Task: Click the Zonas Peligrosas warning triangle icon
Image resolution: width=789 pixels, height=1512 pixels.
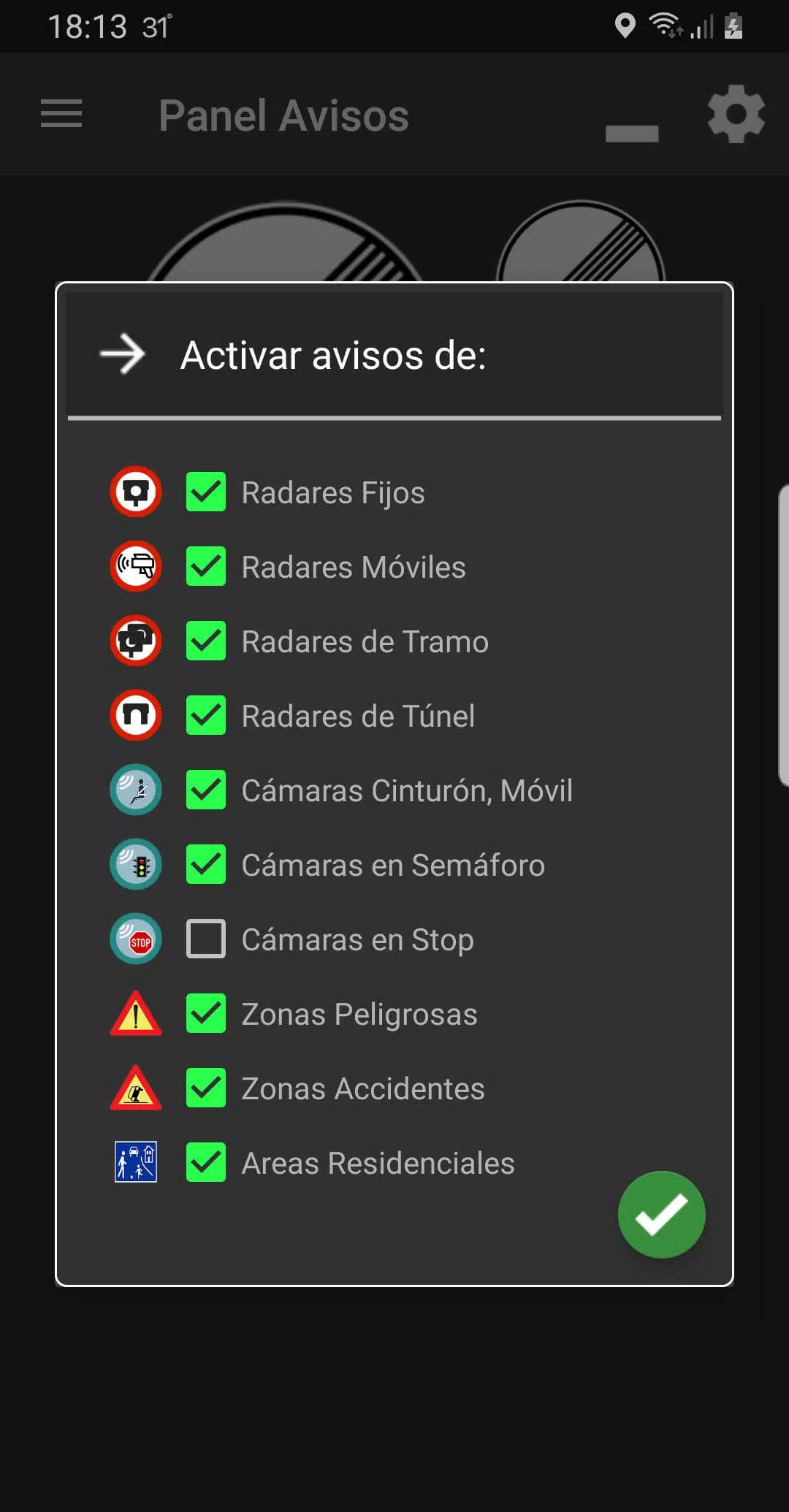Action: coord(135,1014)
